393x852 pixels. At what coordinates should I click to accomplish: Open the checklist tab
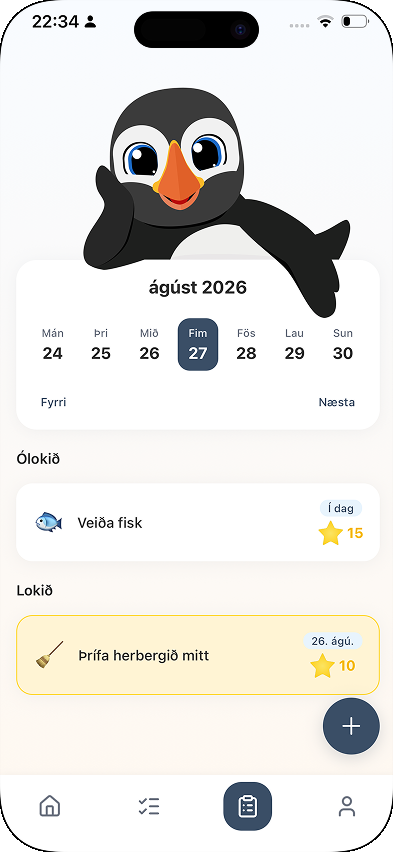coord(148,806)
